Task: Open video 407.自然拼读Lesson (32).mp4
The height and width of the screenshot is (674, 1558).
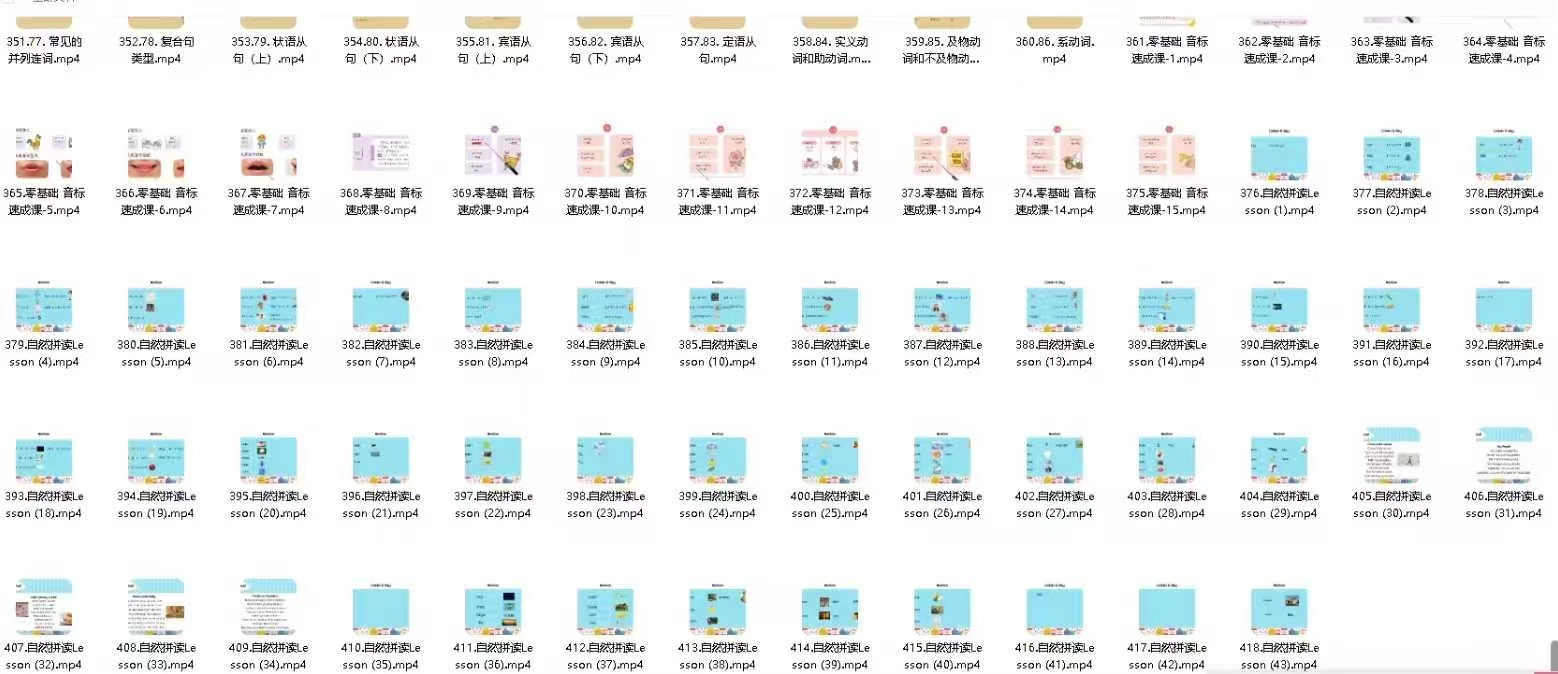Action: (44, 609)
